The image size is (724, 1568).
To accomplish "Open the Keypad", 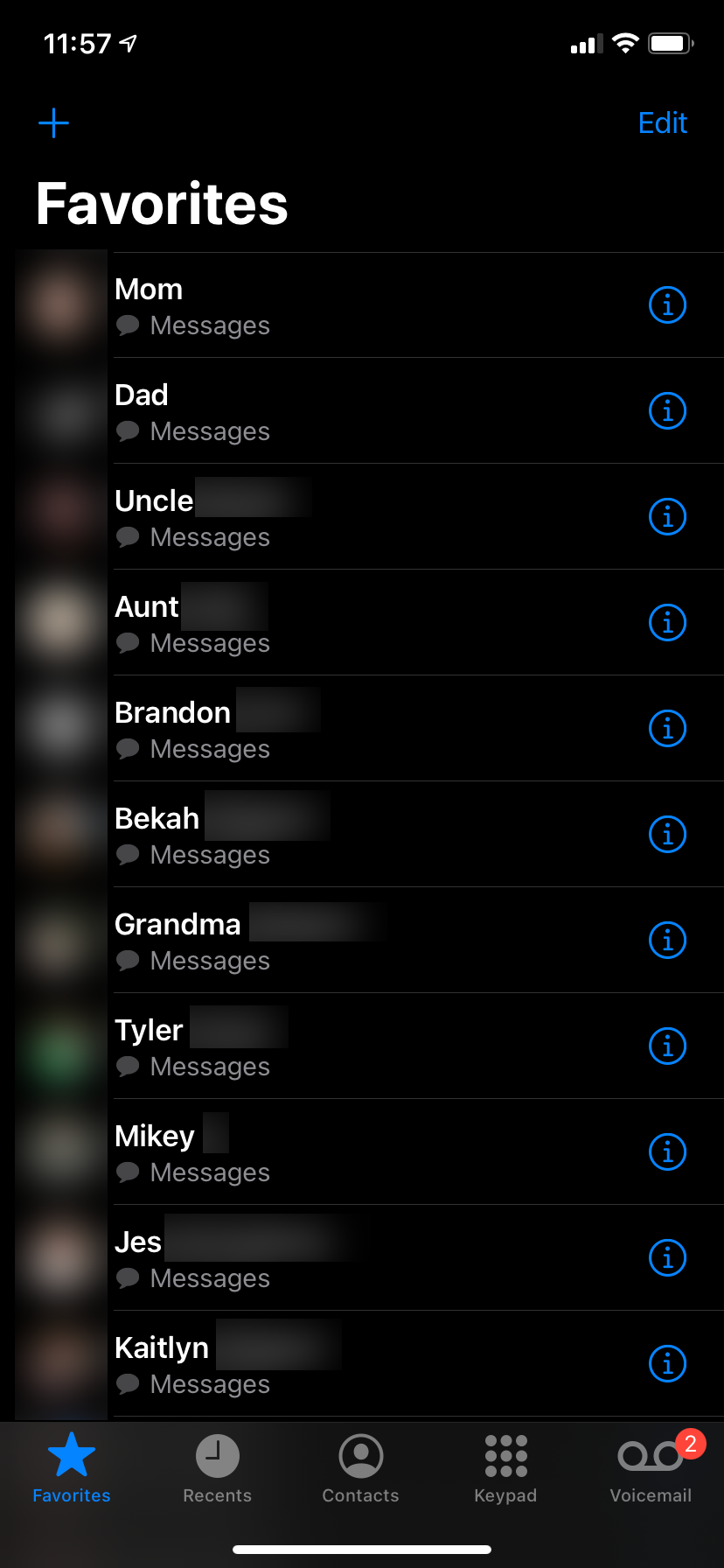I will click(x=505, y=1456).
